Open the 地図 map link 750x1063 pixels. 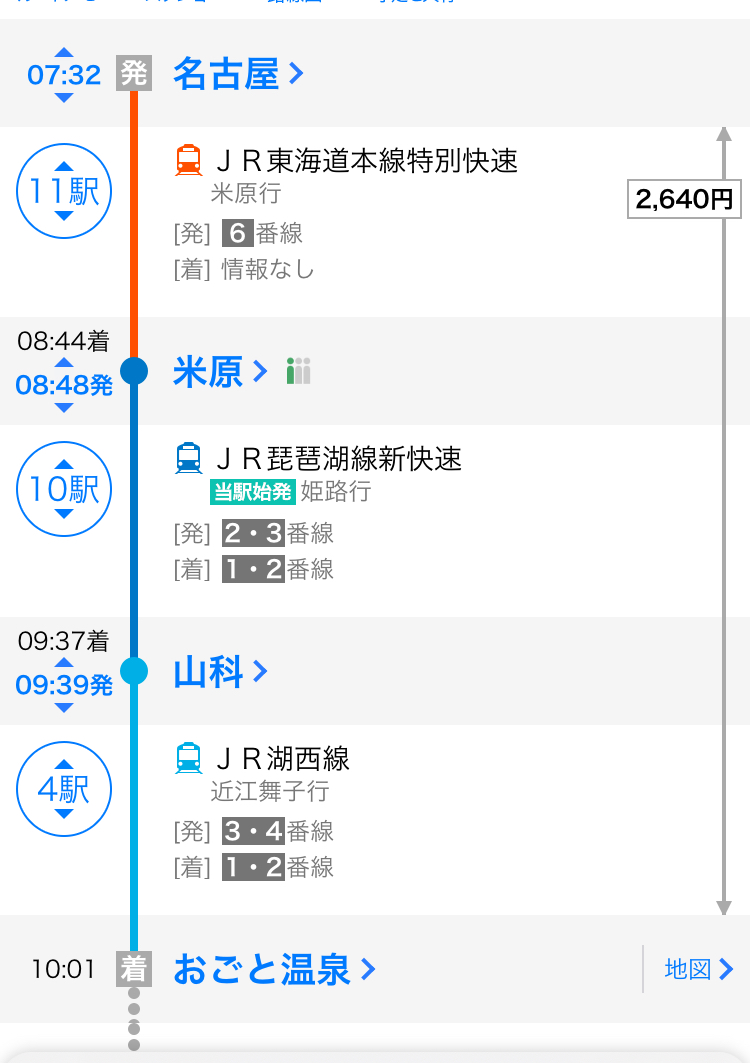[x=696, y=968]
